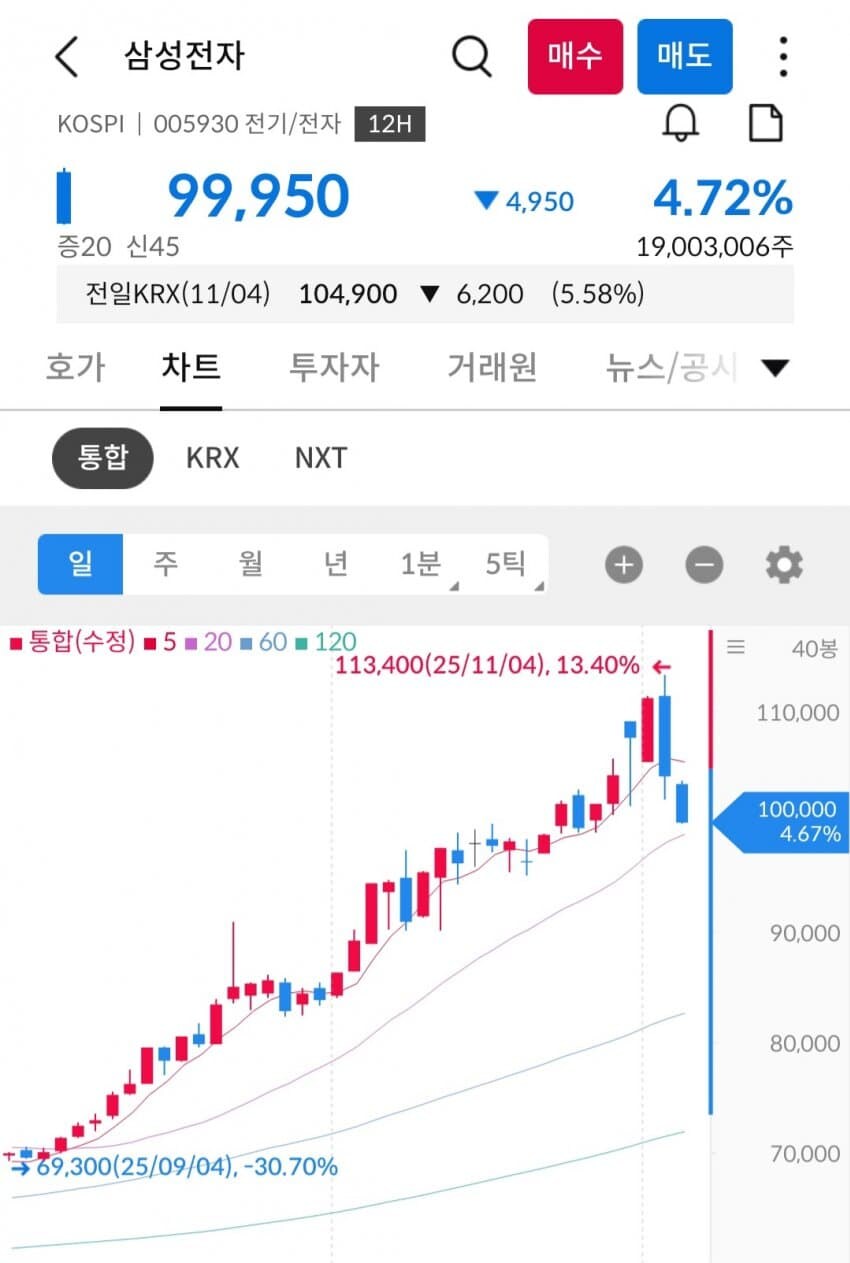The width and height of the screenshot is (850, 1263).
Task: Switch to NXT market view
Action: point(319,458)
